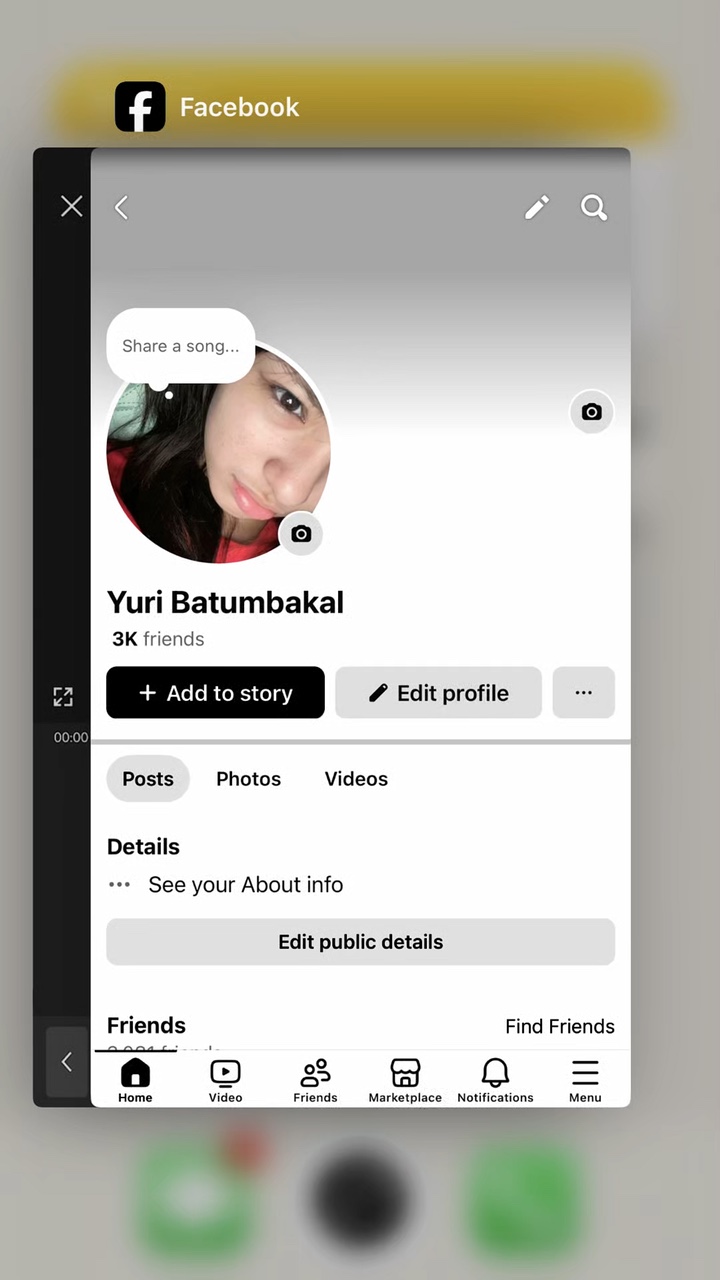Viewport: 720px width, 1280px height.
Task: Open the Video tab
Action: pyautogui.click(x=225, y=1080)
